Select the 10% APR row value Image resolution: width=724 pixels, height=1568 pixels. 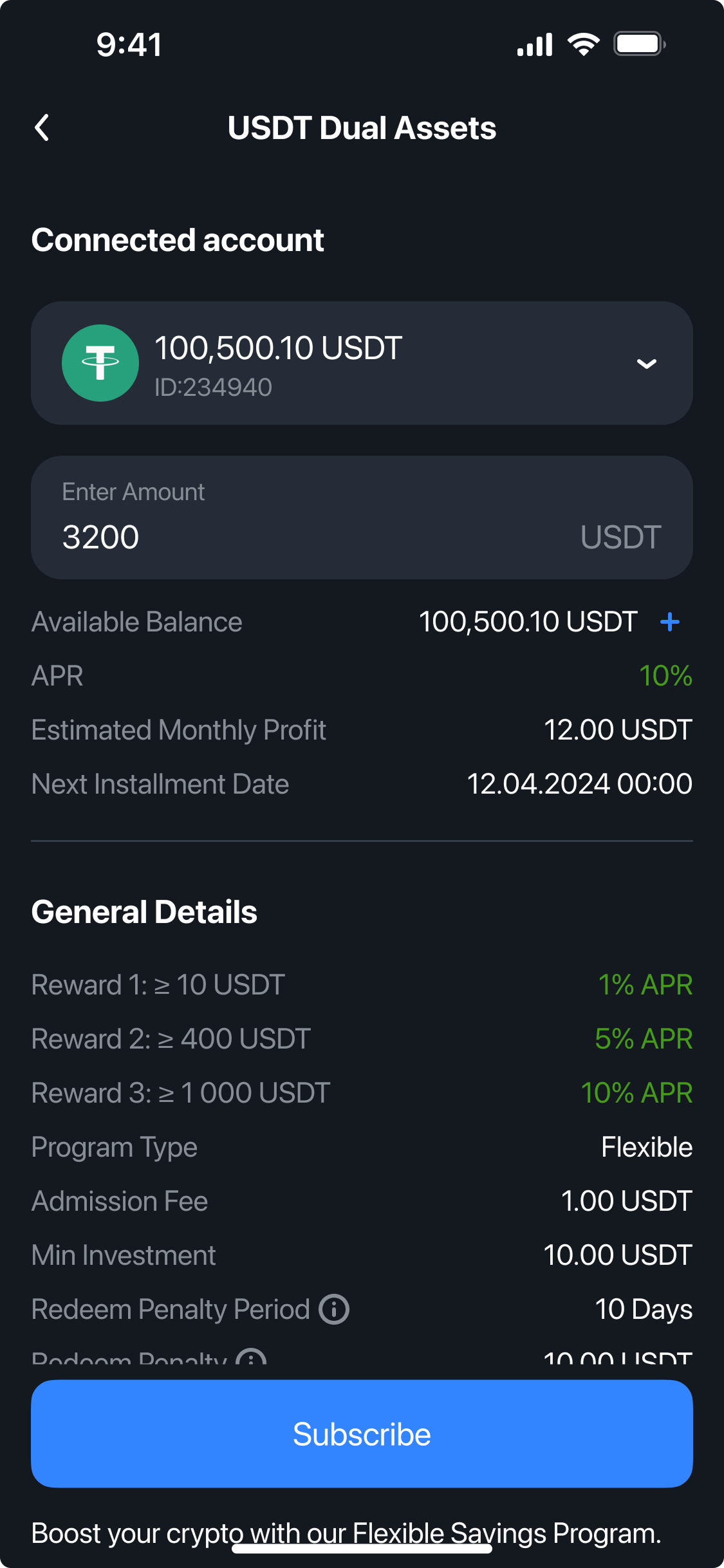[x=665, y=676]
